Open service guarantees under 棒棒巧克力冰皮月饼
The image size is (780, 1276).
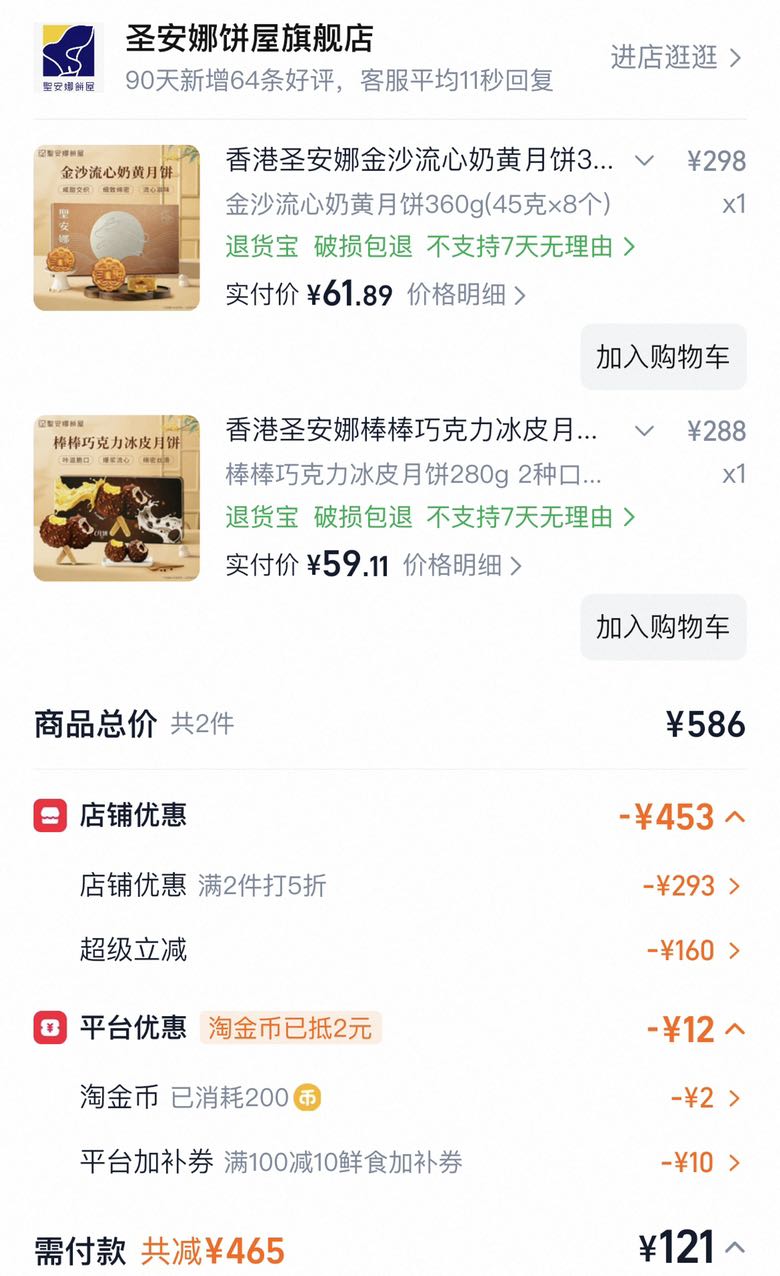click(x=430, y=517)
